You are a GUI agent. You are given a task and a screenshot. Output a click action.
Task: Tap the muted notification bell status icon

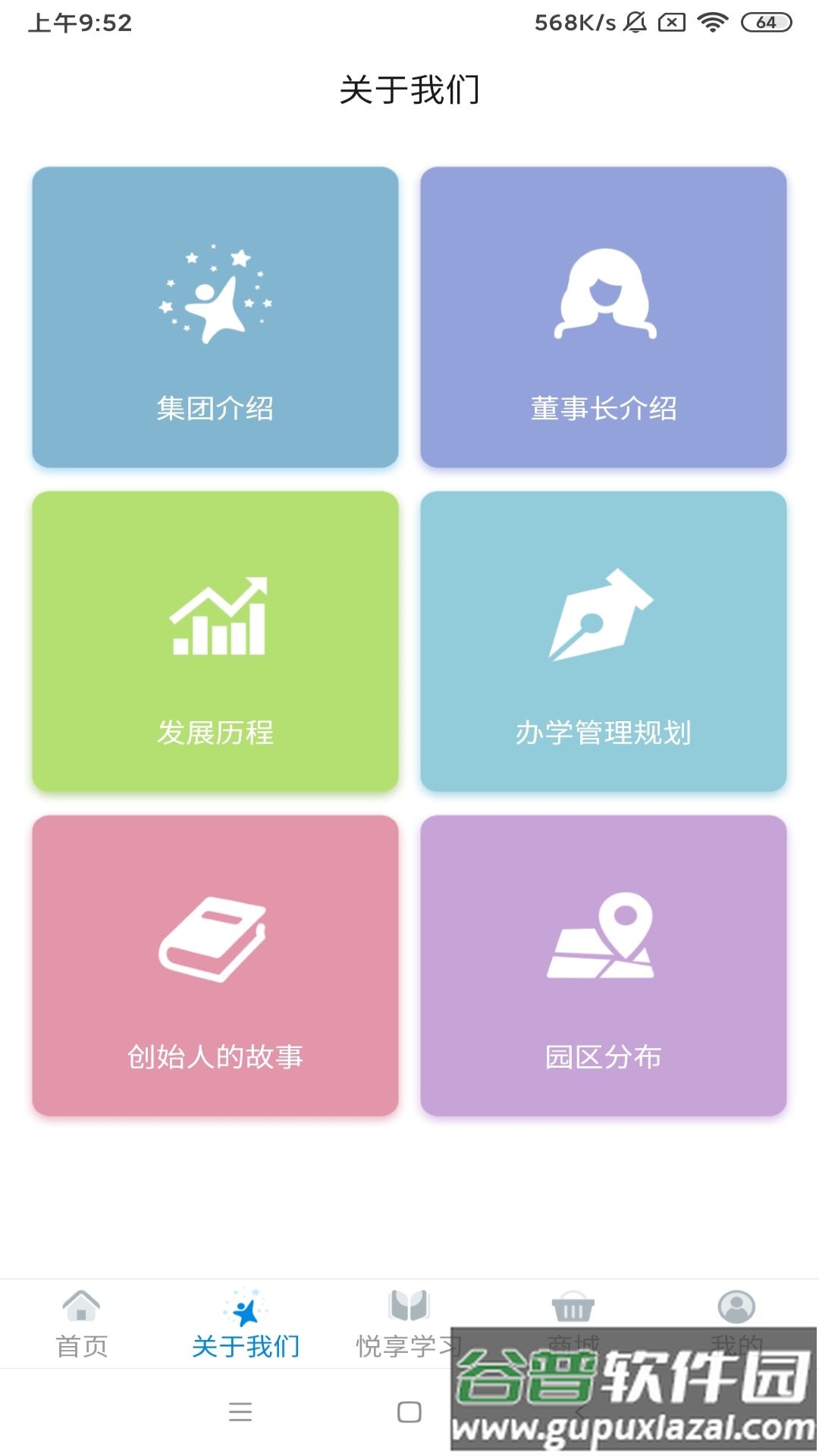[633, 21]
